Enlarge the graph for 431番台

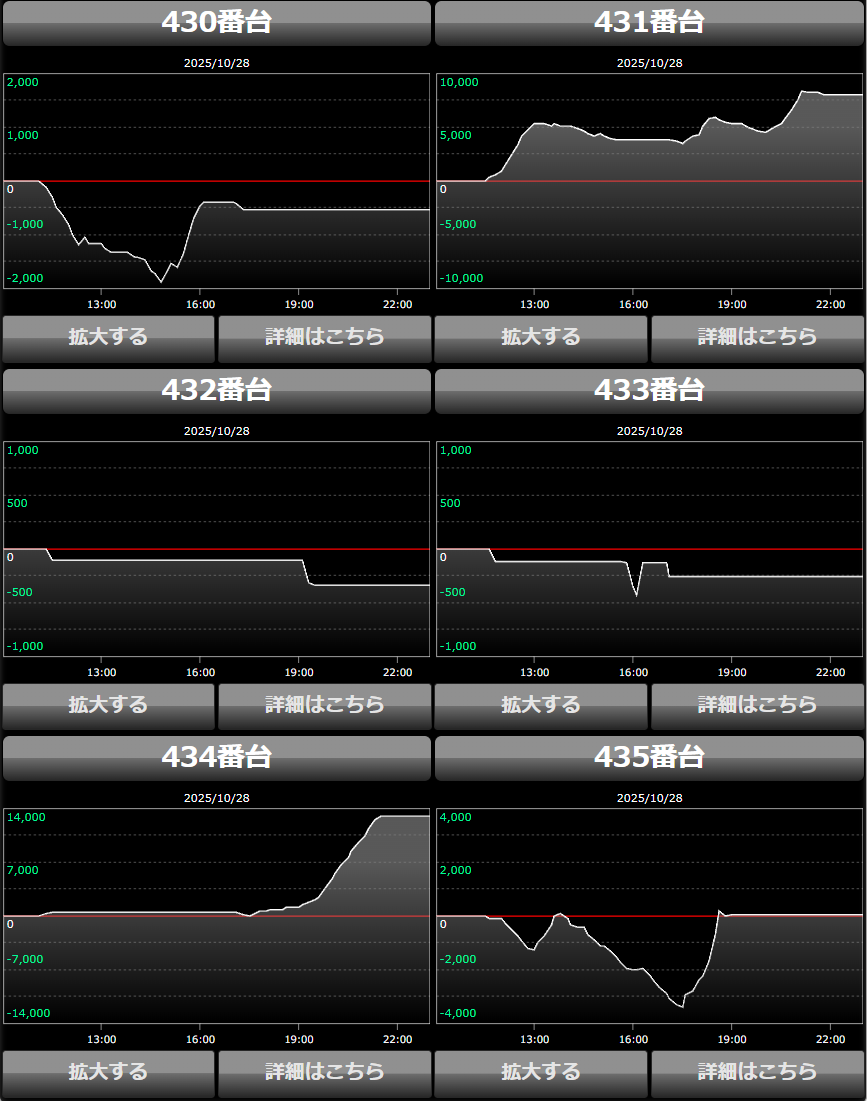[541, 338]
